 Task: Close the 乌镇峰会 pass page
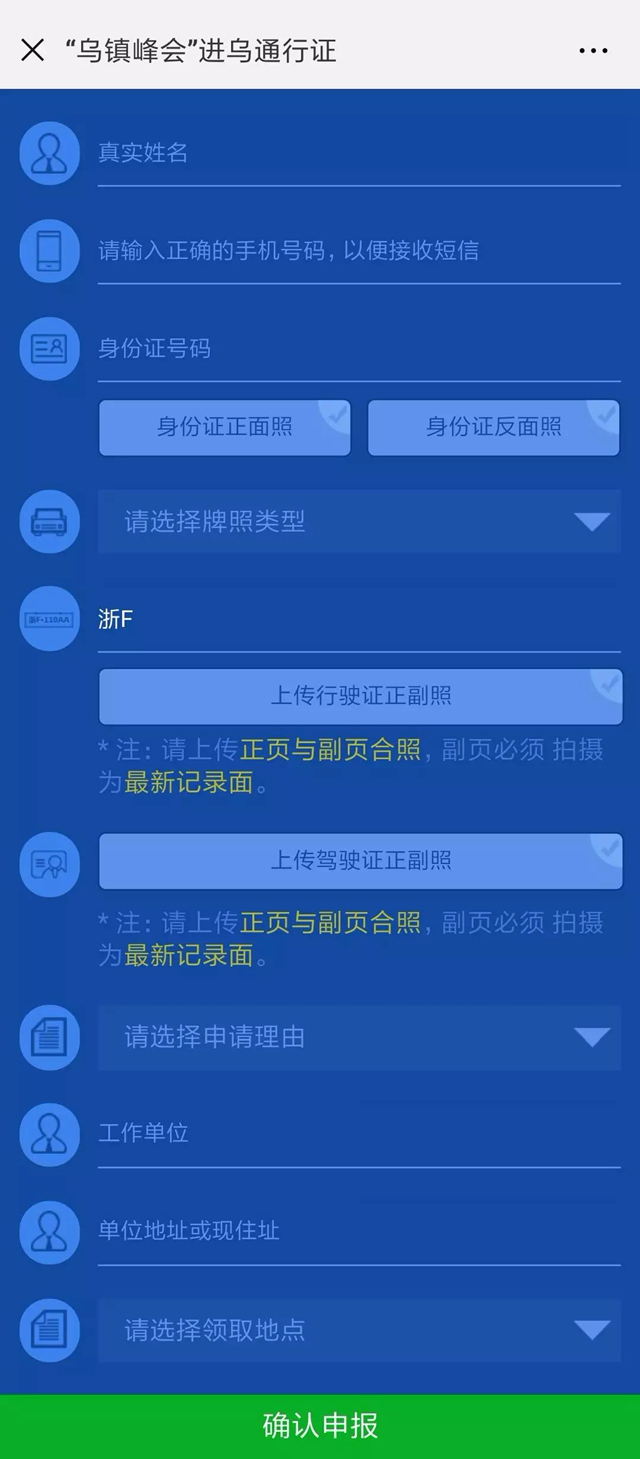pos(33,50)
